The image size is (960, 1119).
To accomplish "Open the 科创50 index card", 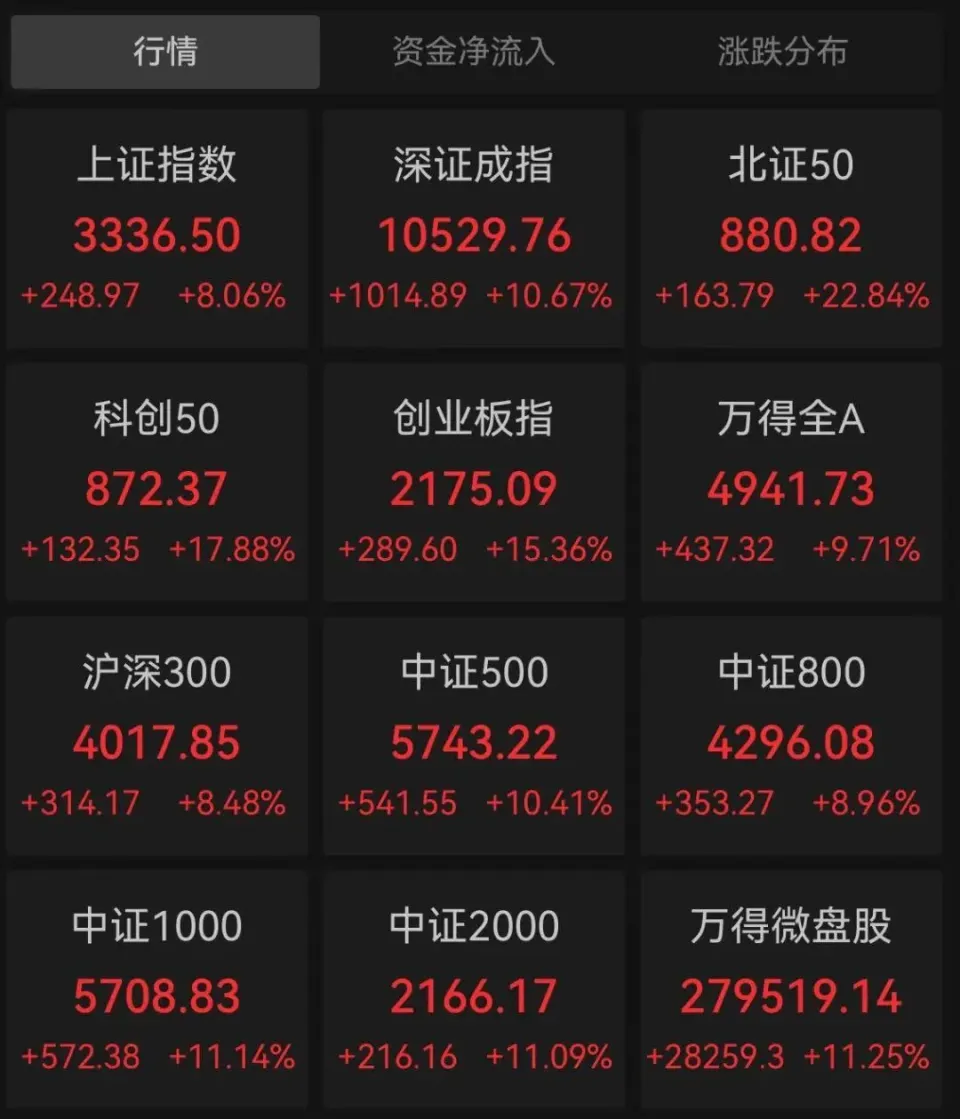I will point(157,483).
